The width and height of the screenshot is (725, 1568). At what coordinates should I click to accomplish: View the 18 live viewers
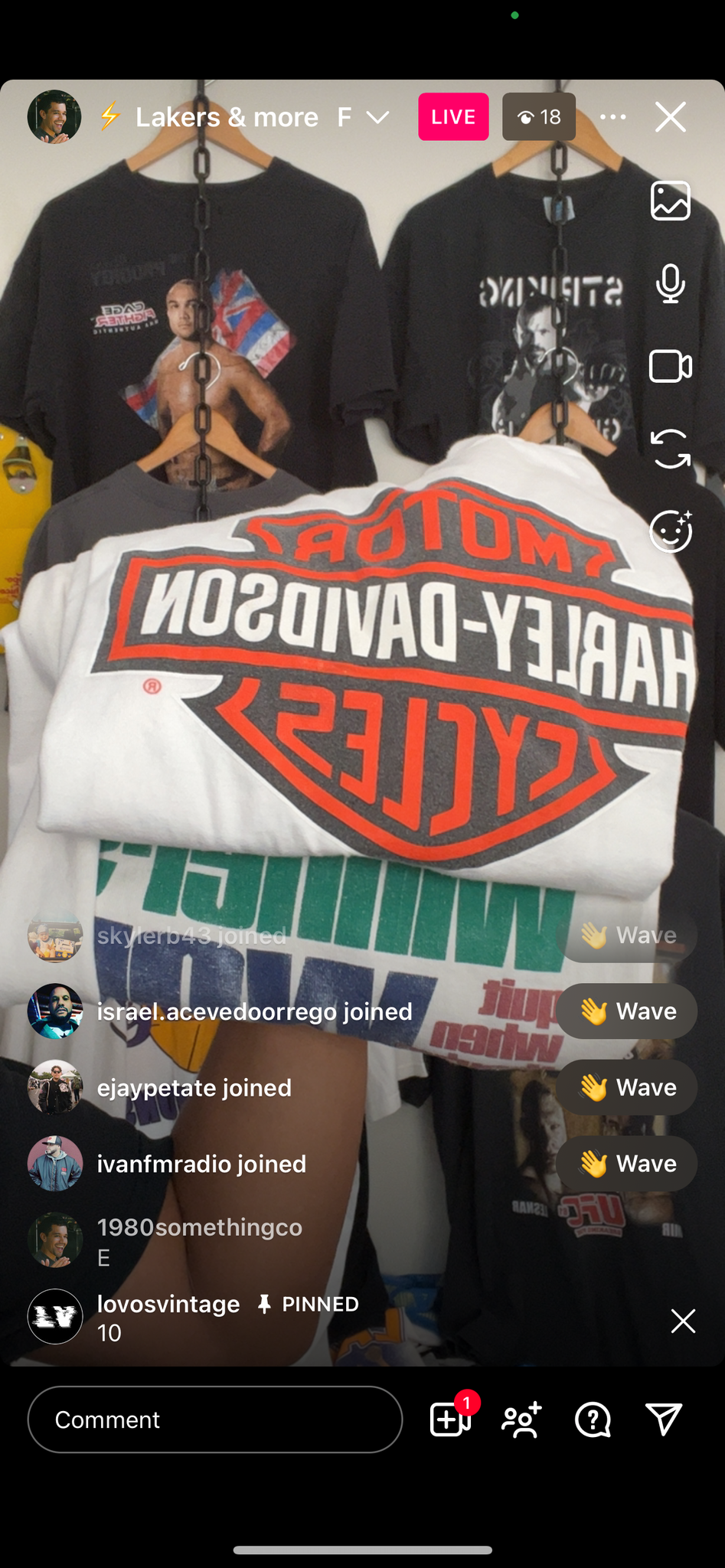click(539, 117)
